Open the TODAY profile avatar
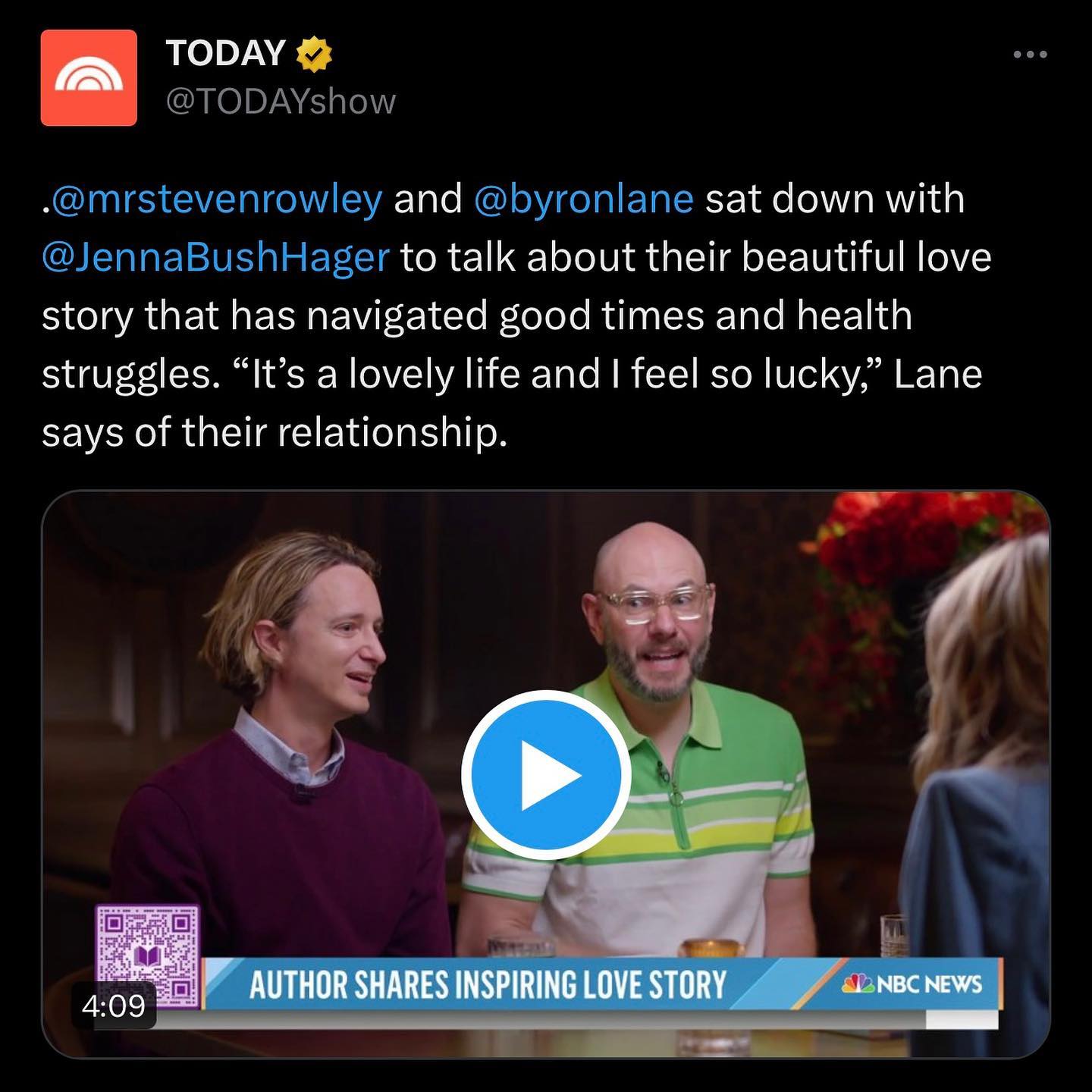This screenshot has height=1092, width=1092. coord(89,77)
